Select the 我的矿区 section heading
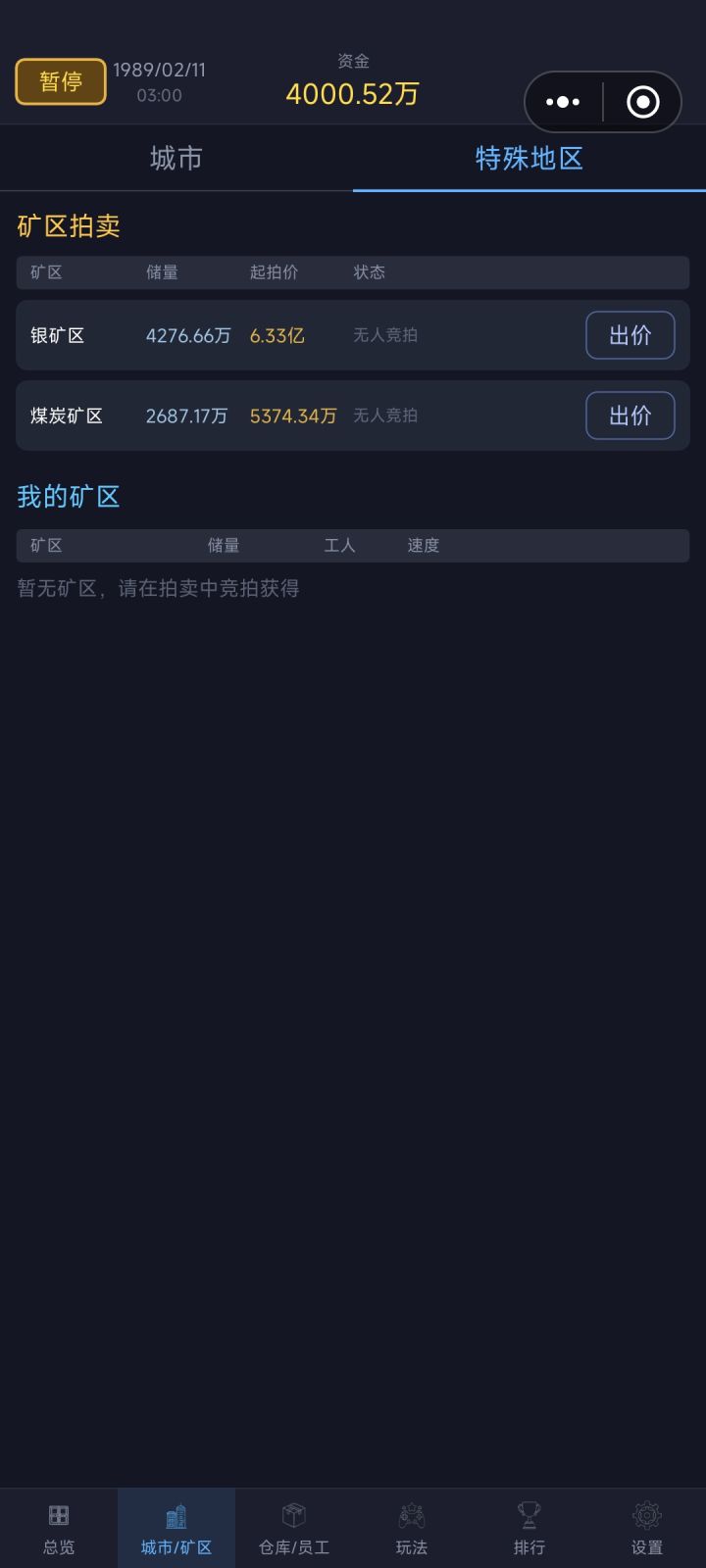706x1568 pixels. [67, 496]
